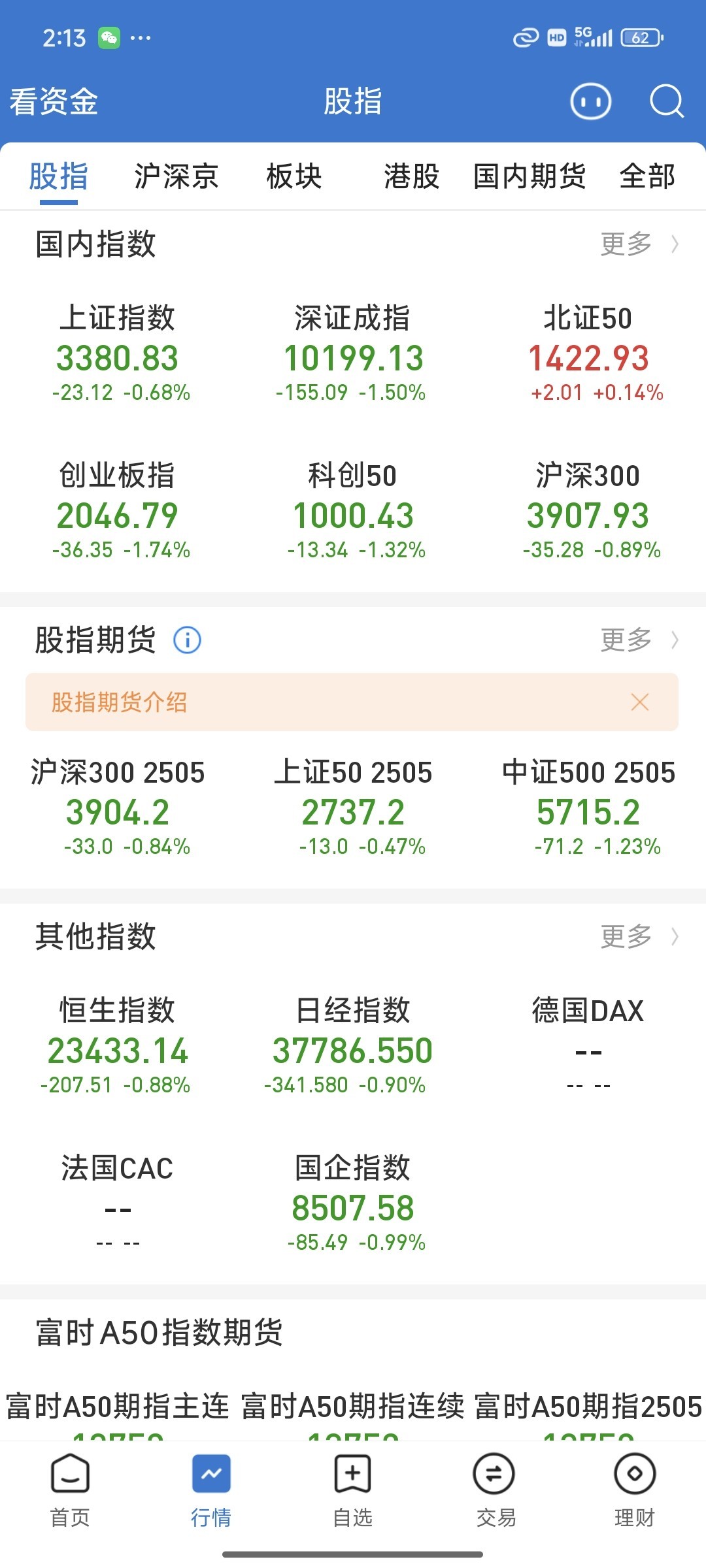Open the robot assistant icon

tap(591, 102)
